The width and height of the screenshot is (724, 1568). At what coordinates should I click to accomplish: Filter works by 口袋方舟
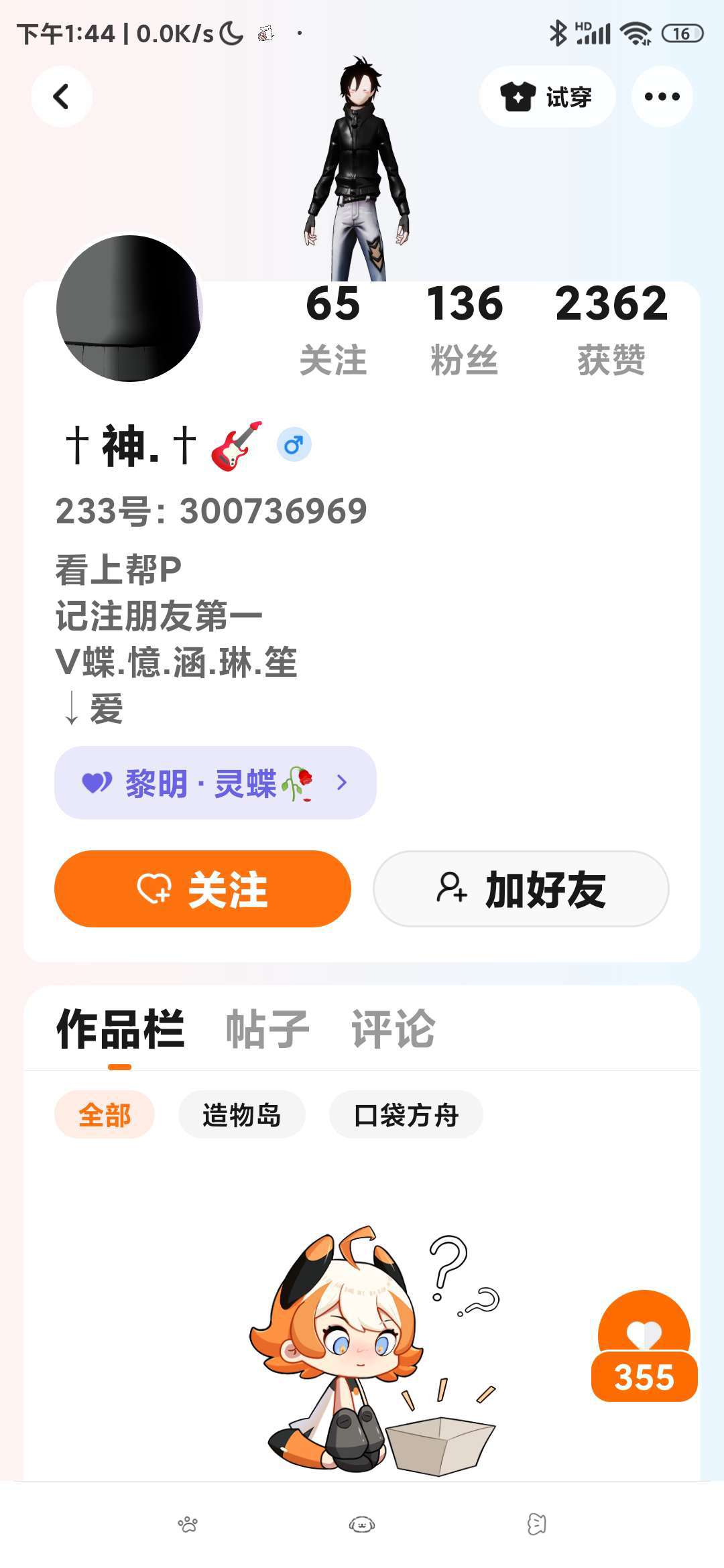tap(406, 1115)
